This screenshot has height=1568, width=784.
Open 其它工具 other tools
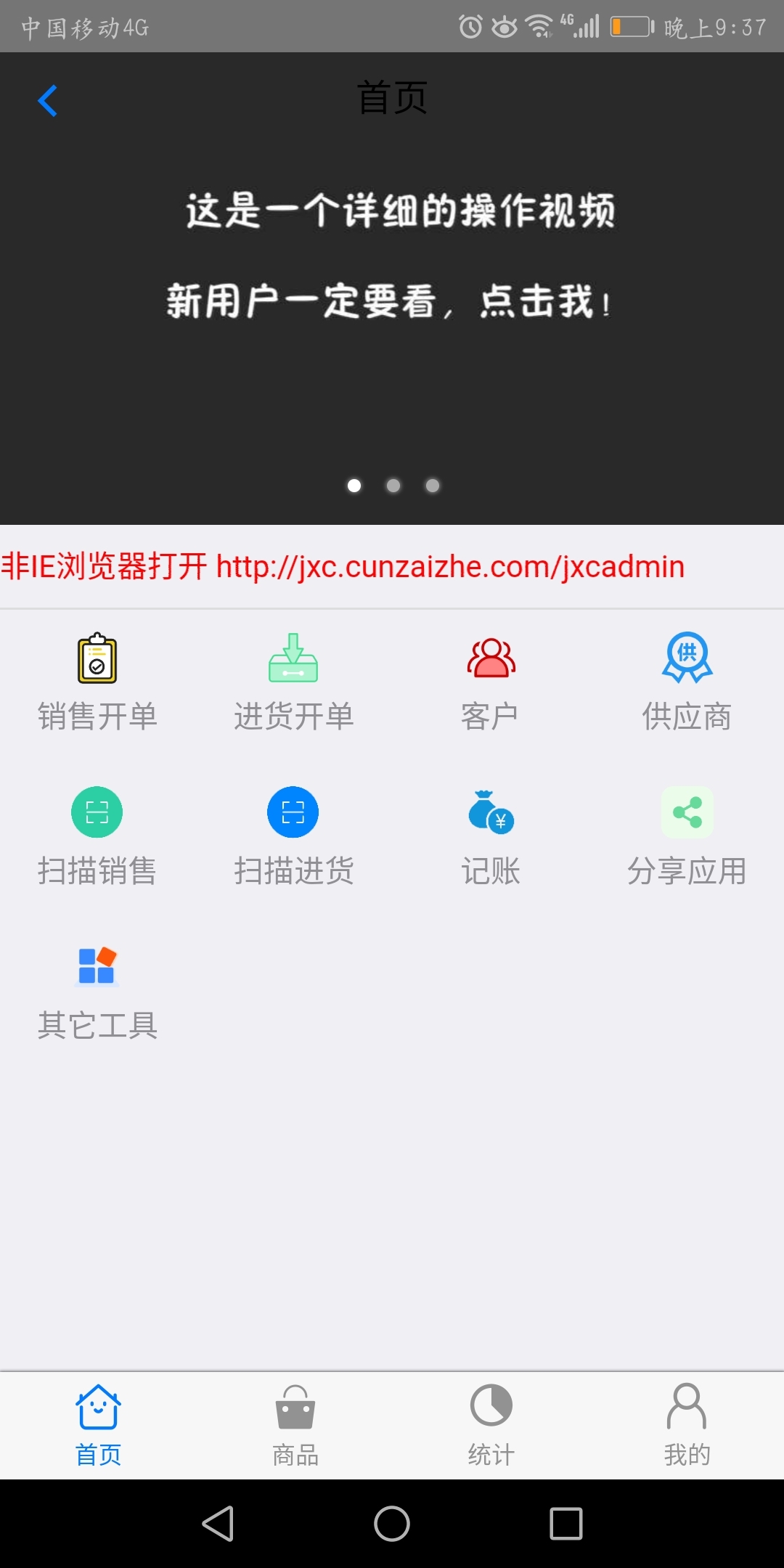pyautogui.click(x=97, y=990)
